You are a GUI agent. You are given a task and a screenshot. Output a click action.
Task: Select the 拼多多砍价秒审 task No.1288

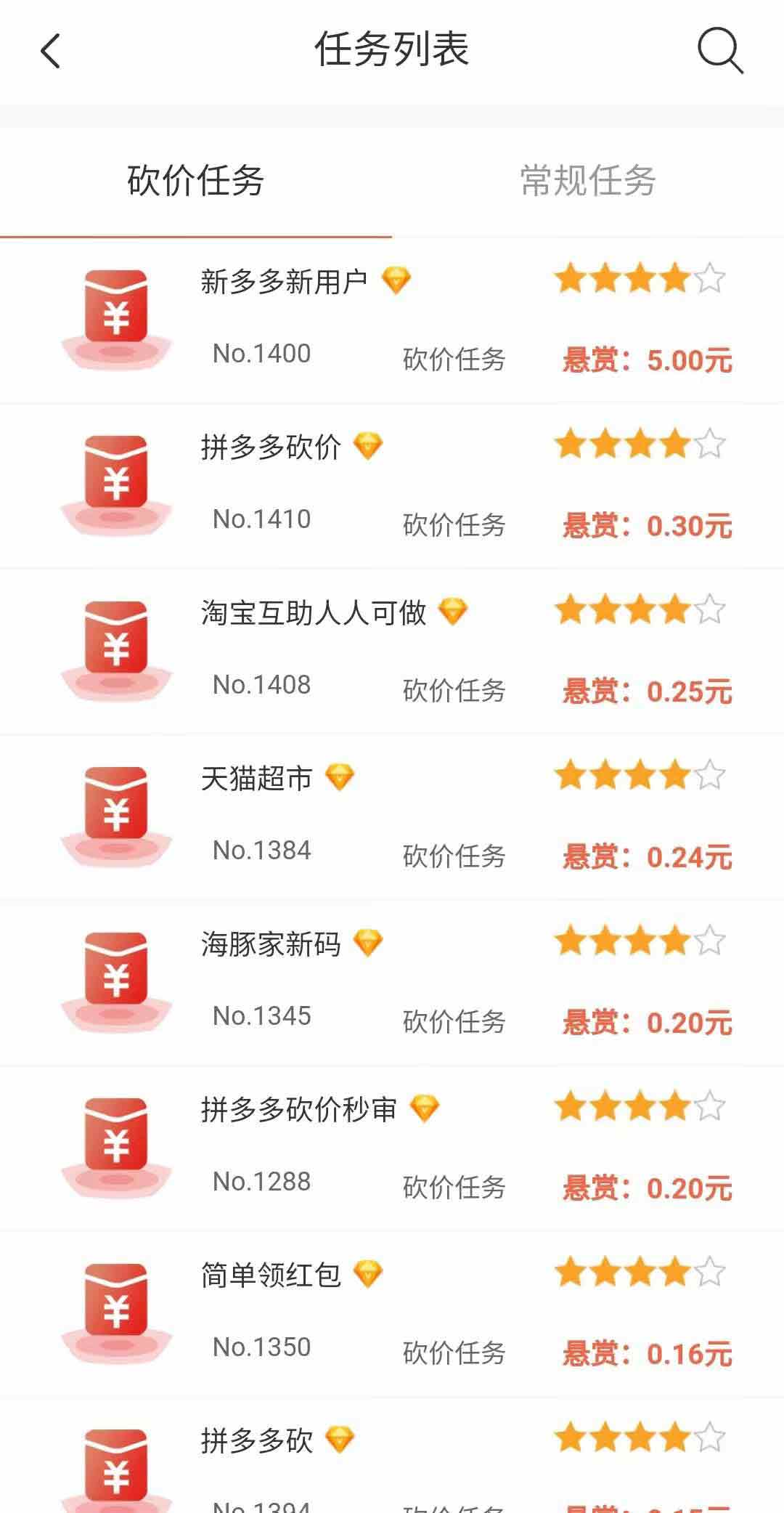pos(392,1148)
